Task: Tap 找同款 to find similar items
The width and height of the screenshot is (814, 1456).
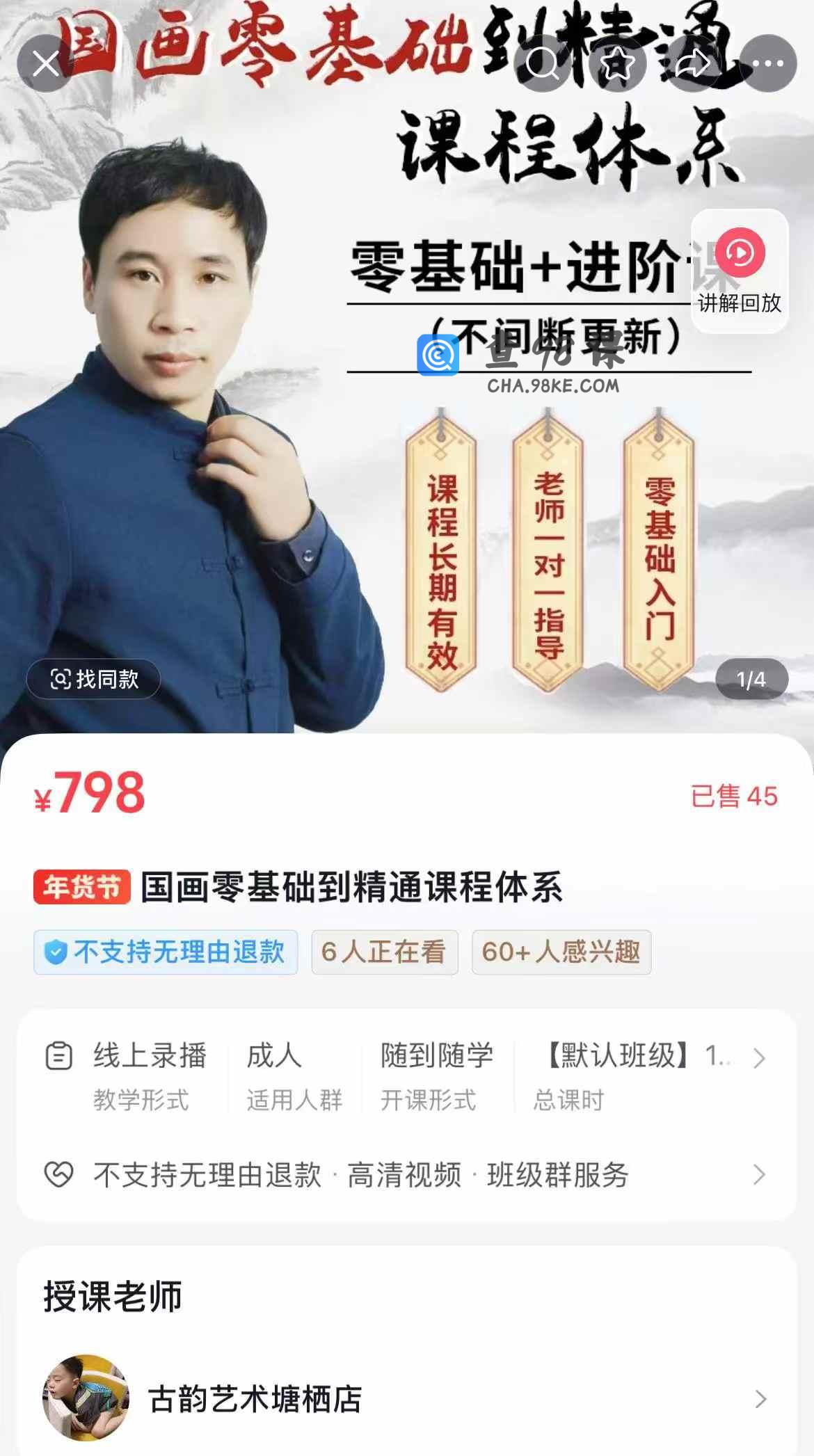Action: point(94,679)
